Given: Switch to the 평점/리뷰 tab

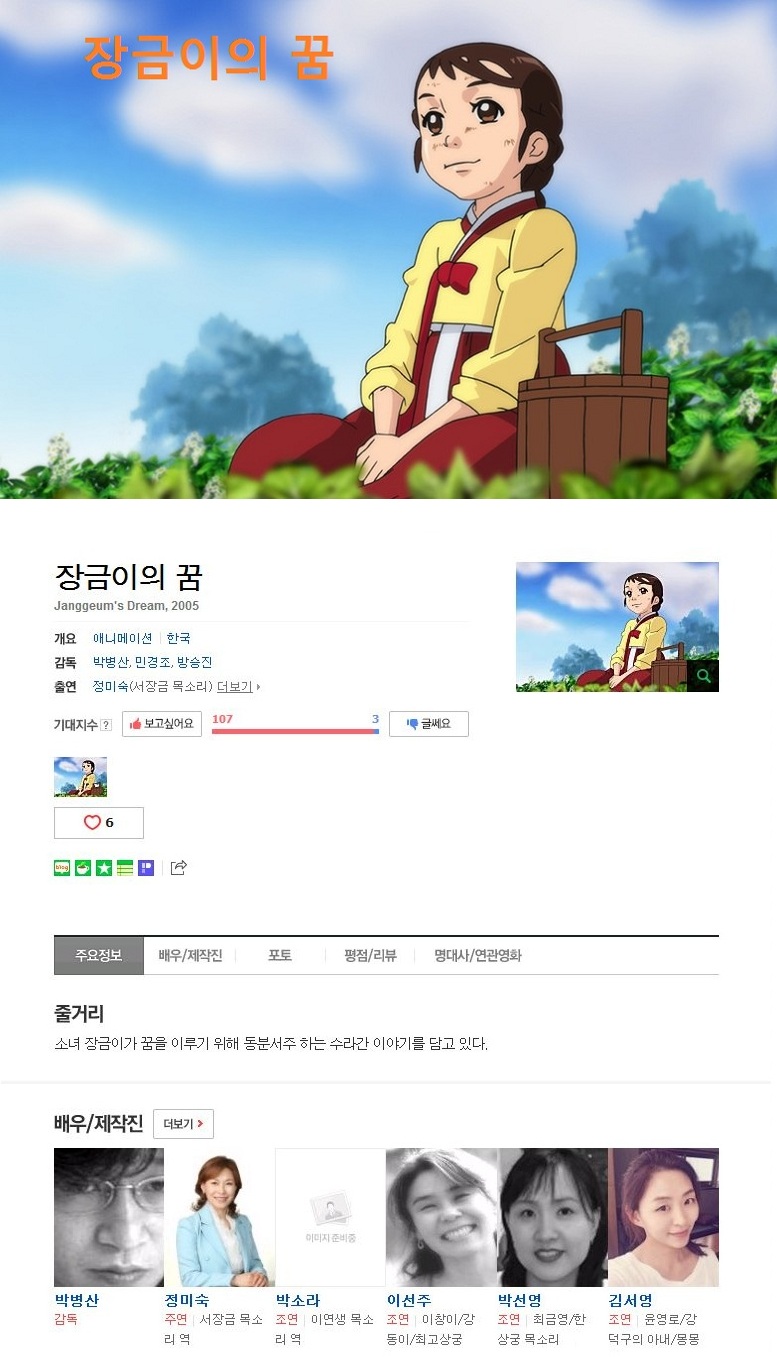Looking at the screenshot, I should click(370, 956).
